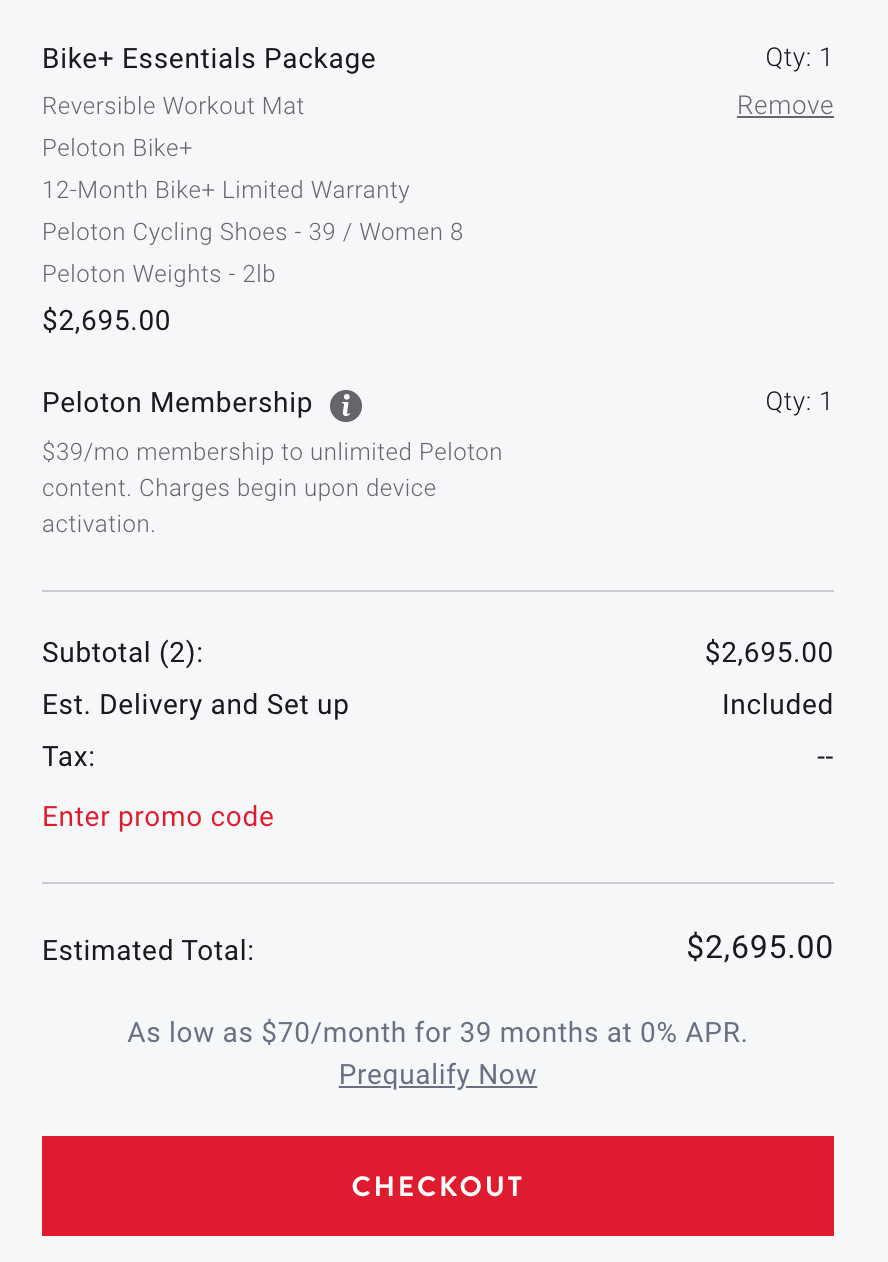Click the Peloton Bike+ line item
The height and width of the screenshot is (1262, 888).
click(x=116, y=147)
